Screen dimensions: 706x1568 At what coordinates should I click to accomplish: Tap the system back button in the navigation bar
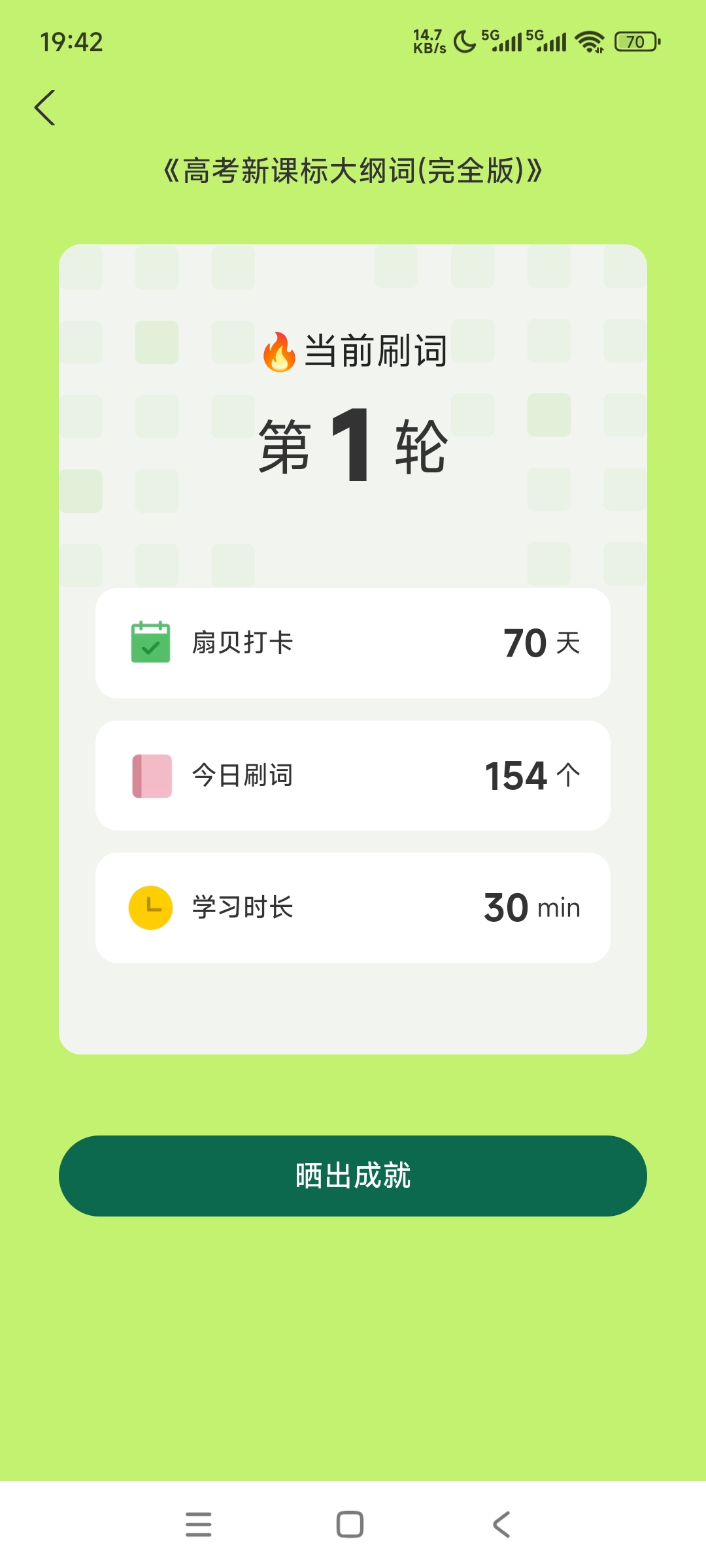click(x=501, y=1524)
